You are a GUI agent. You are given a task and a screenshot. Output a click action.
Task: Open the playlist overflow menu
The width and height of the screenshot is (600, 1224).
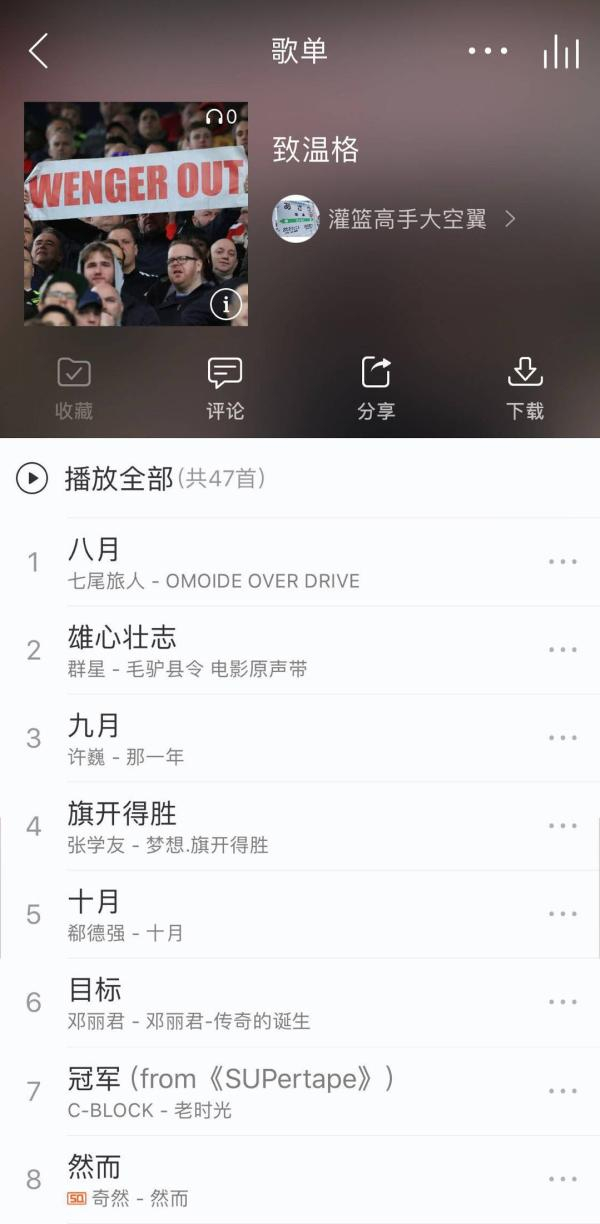(x=488, y=51)
